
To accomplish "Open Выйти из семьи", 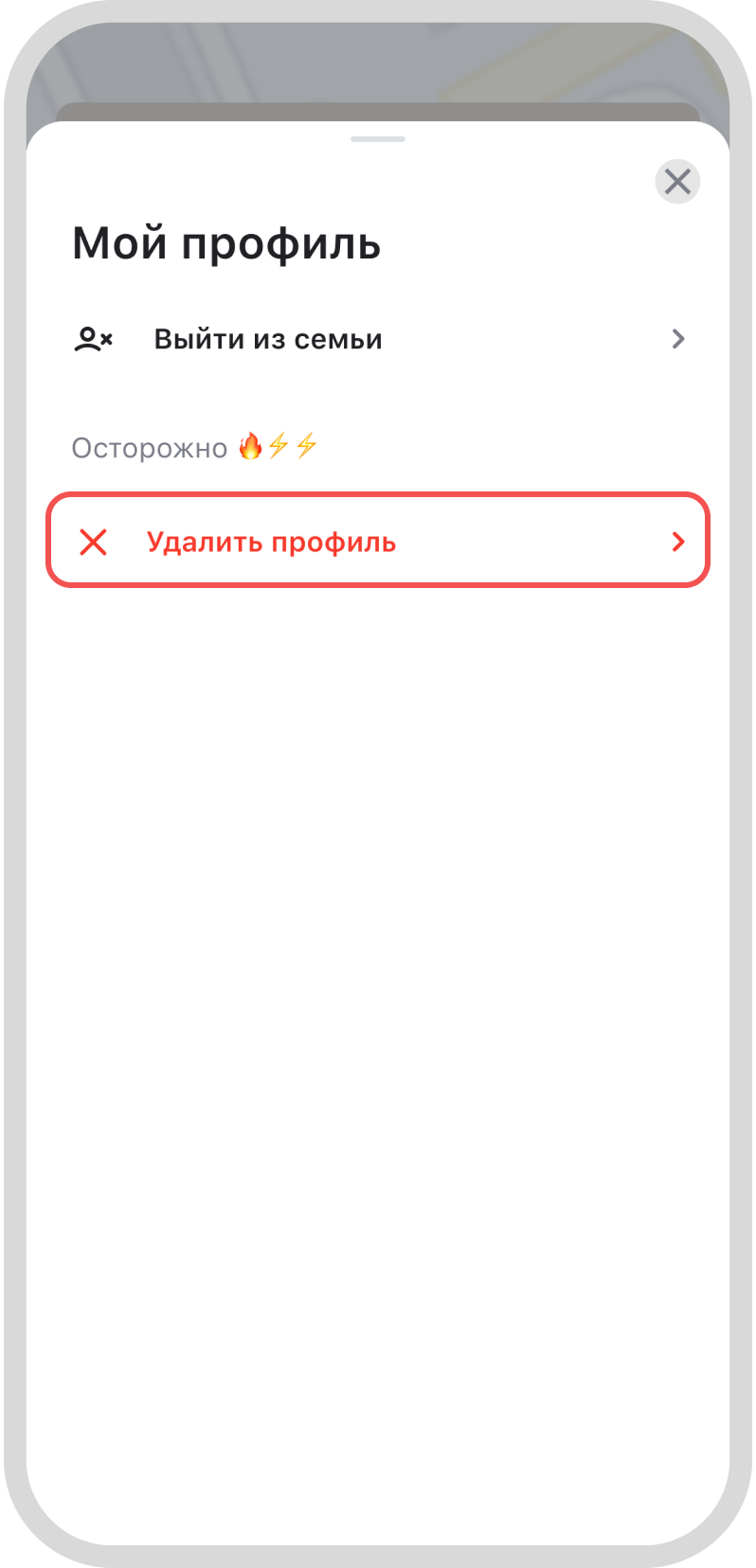I will click(x=378, y=339).
